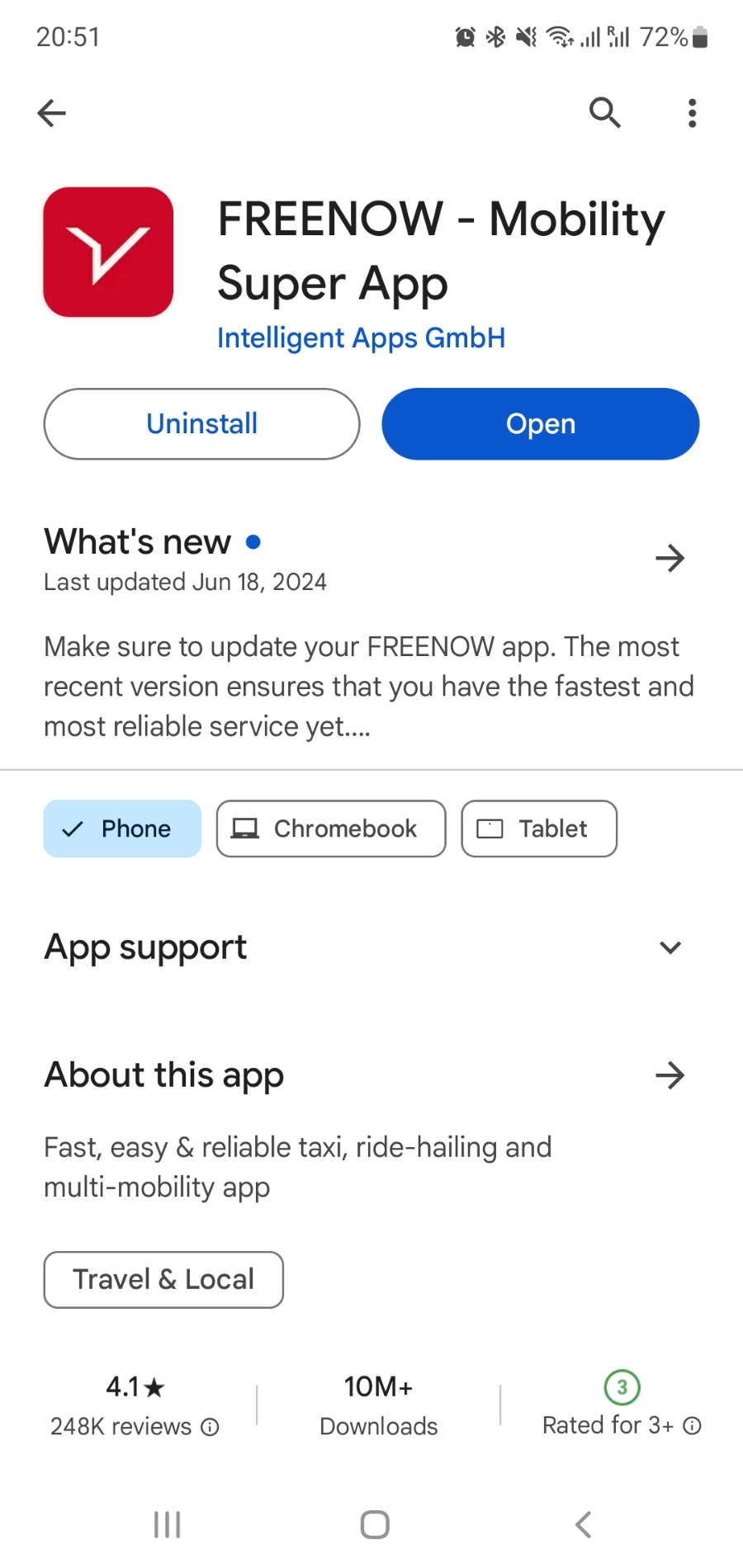Open Intelligent Apps GmbH developer page
This screenshot has width=743, height=1568.
361,338
